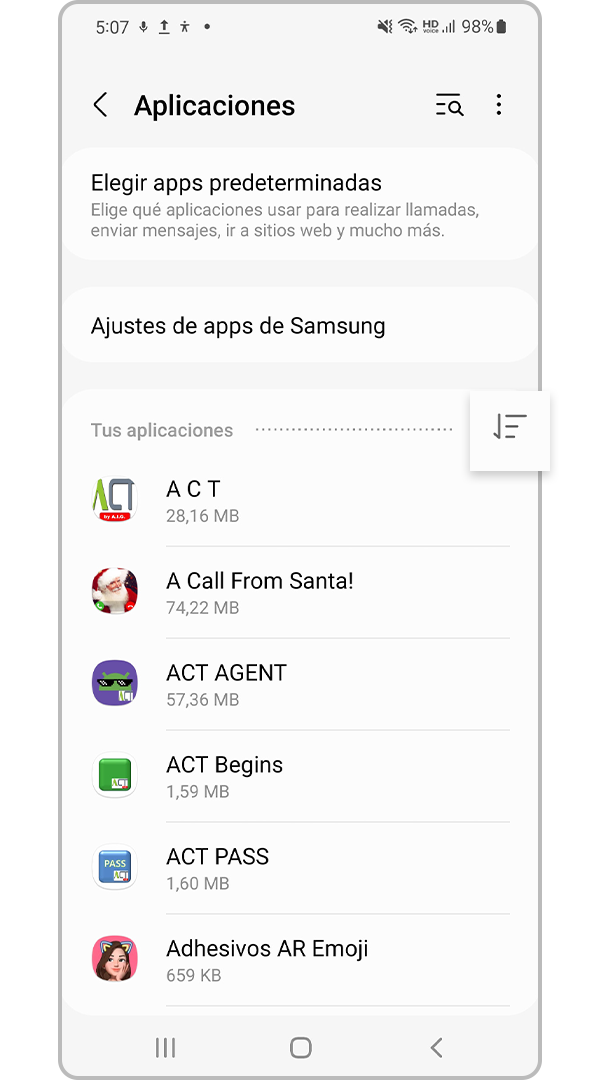Open Ajustes de apps de Samsung
Screen dimensions: 600x1080
tap(300, 326)
